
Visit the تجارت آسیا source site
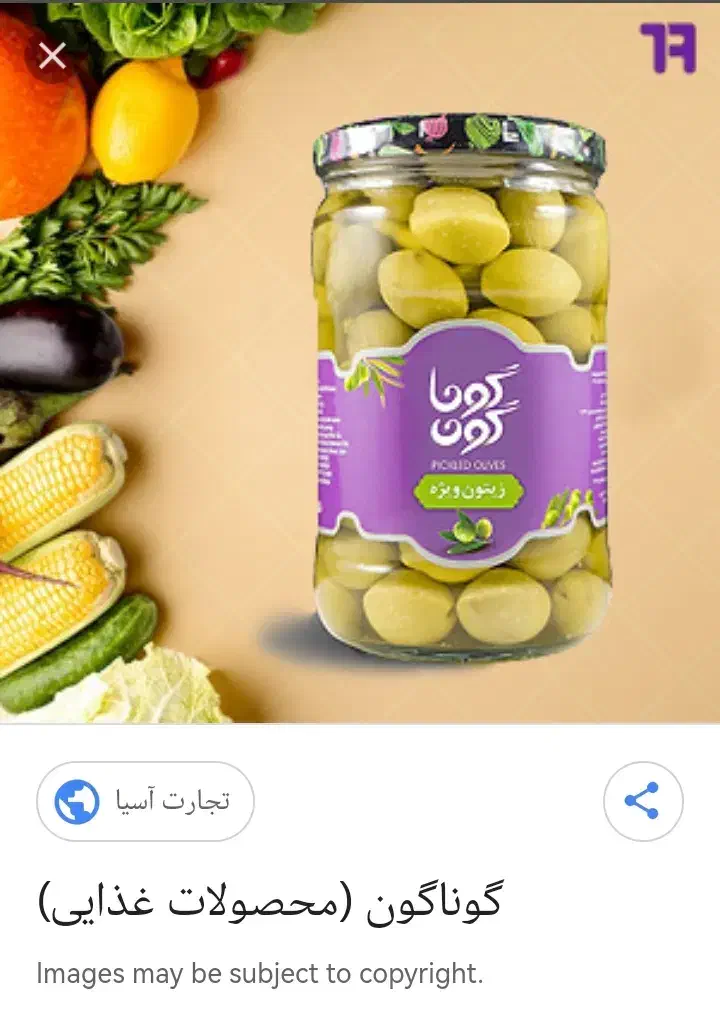(145, 801)
